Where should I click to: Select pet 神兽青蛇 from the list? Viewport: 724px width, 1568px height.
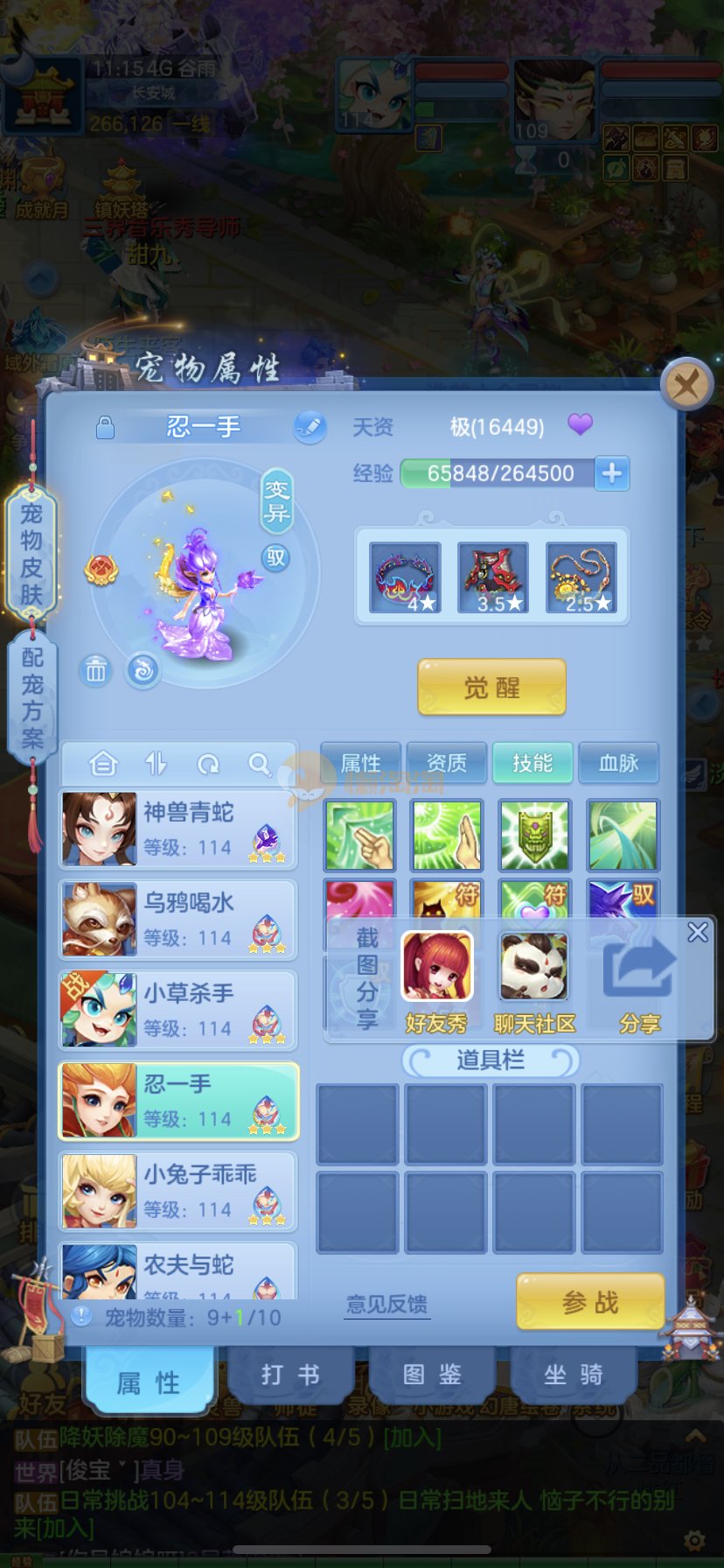pyautogui.click(x=178, y=829)
